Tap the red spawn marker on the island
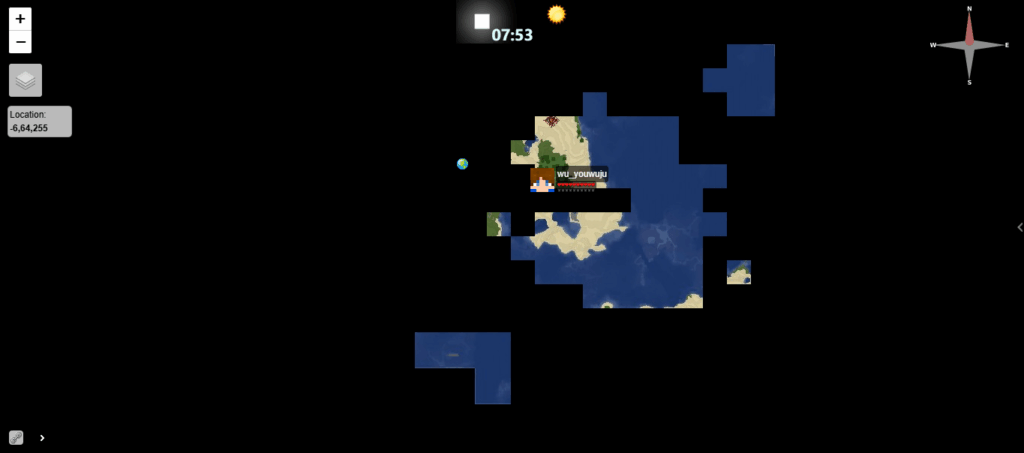The height and width of the screenshot is (453, 1024). [x=552, y=120]
